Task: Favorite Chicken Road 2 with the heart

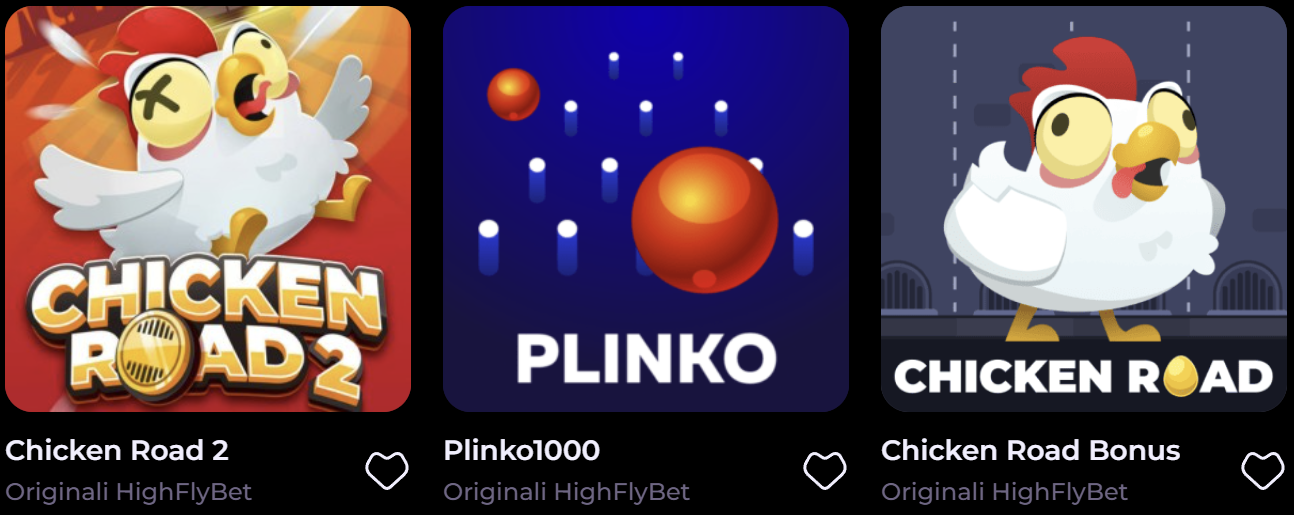Action: pos(387,470)
